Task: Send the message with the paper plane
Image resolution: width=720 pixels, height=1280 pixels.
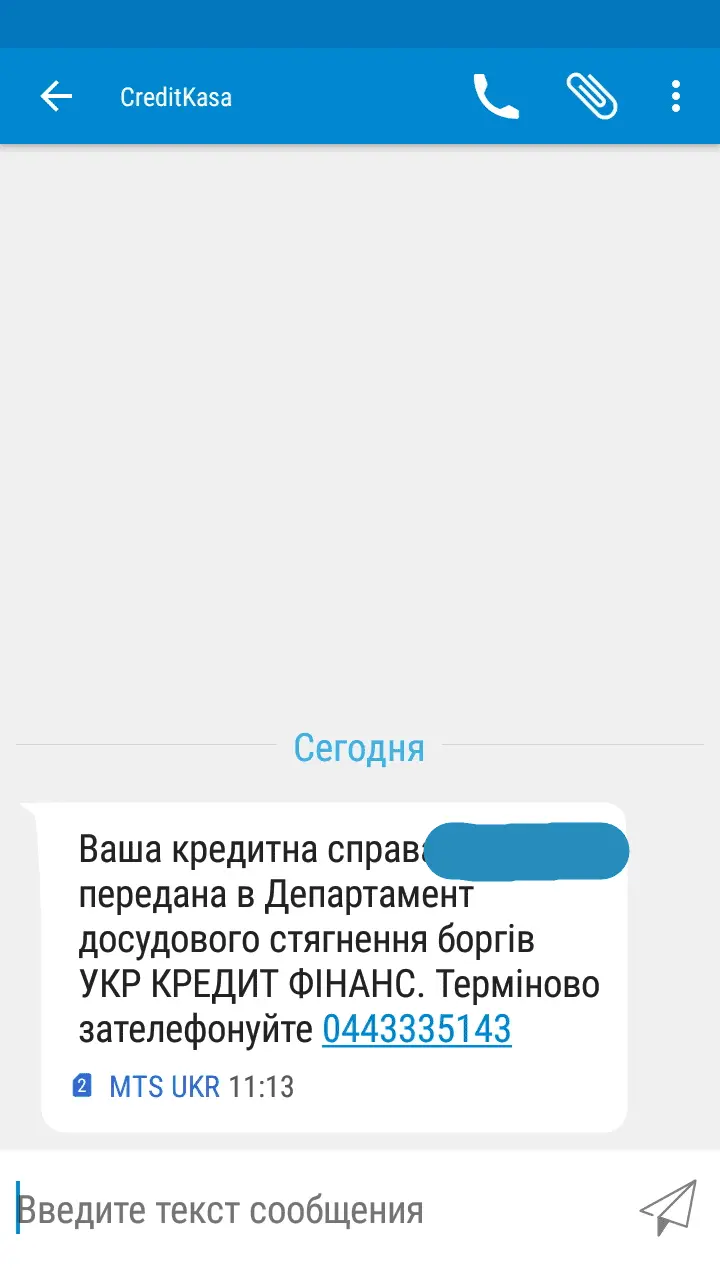Action: pos(667,1208)
